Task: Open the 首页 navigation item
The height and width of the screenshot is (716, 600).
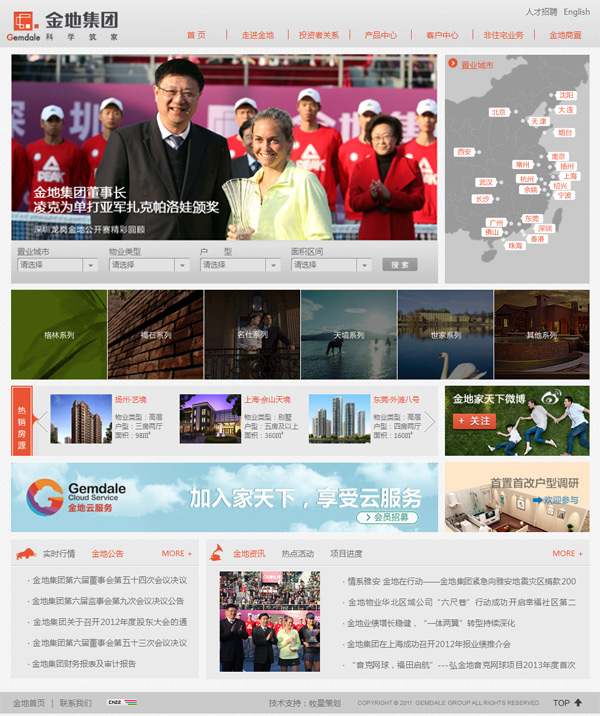Action: [x=195, y=35]
